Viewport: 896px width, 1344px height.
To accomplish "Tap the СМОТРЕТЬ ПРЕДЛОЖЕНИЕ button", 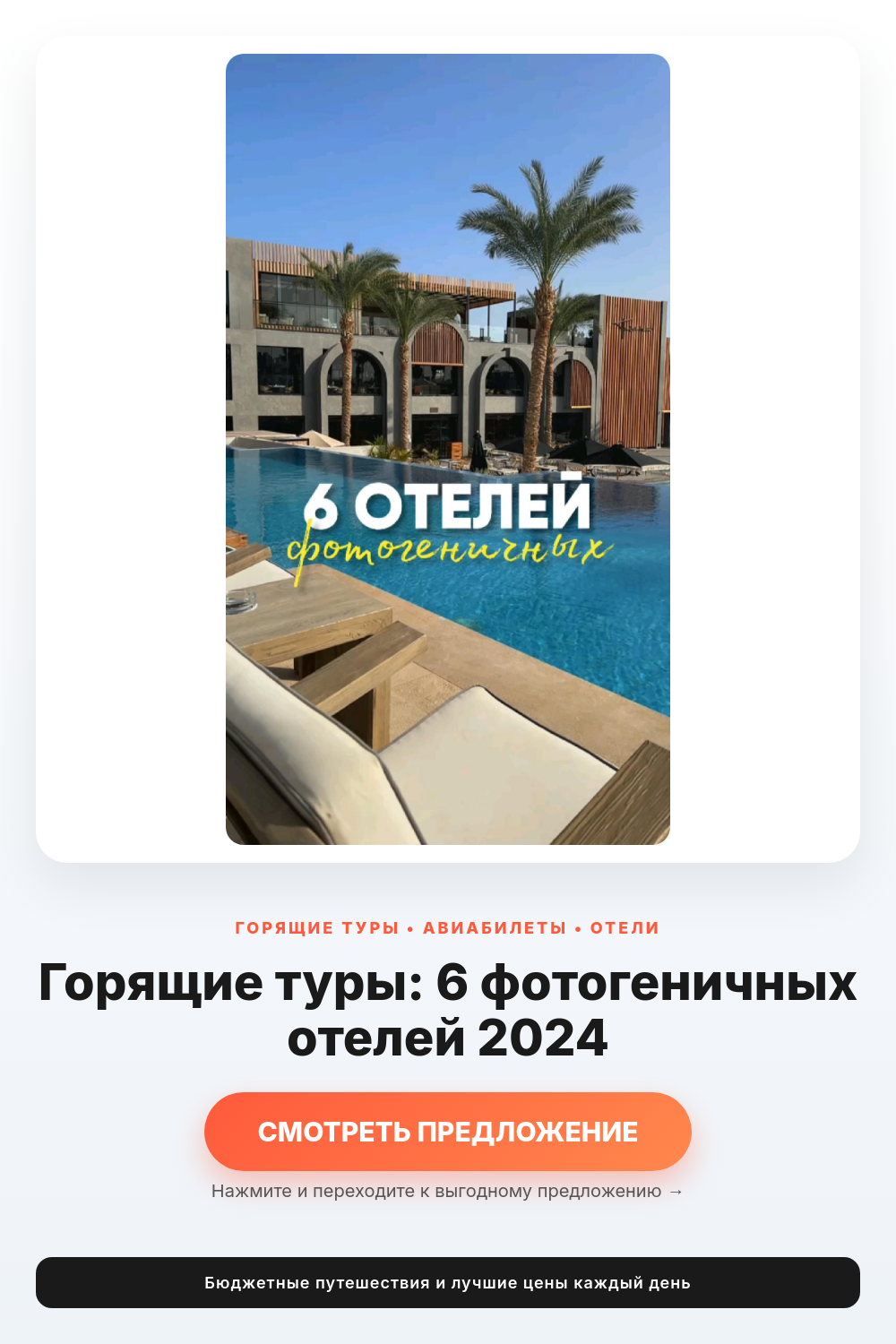I will pyautogui.click(x=448, y=1131).
